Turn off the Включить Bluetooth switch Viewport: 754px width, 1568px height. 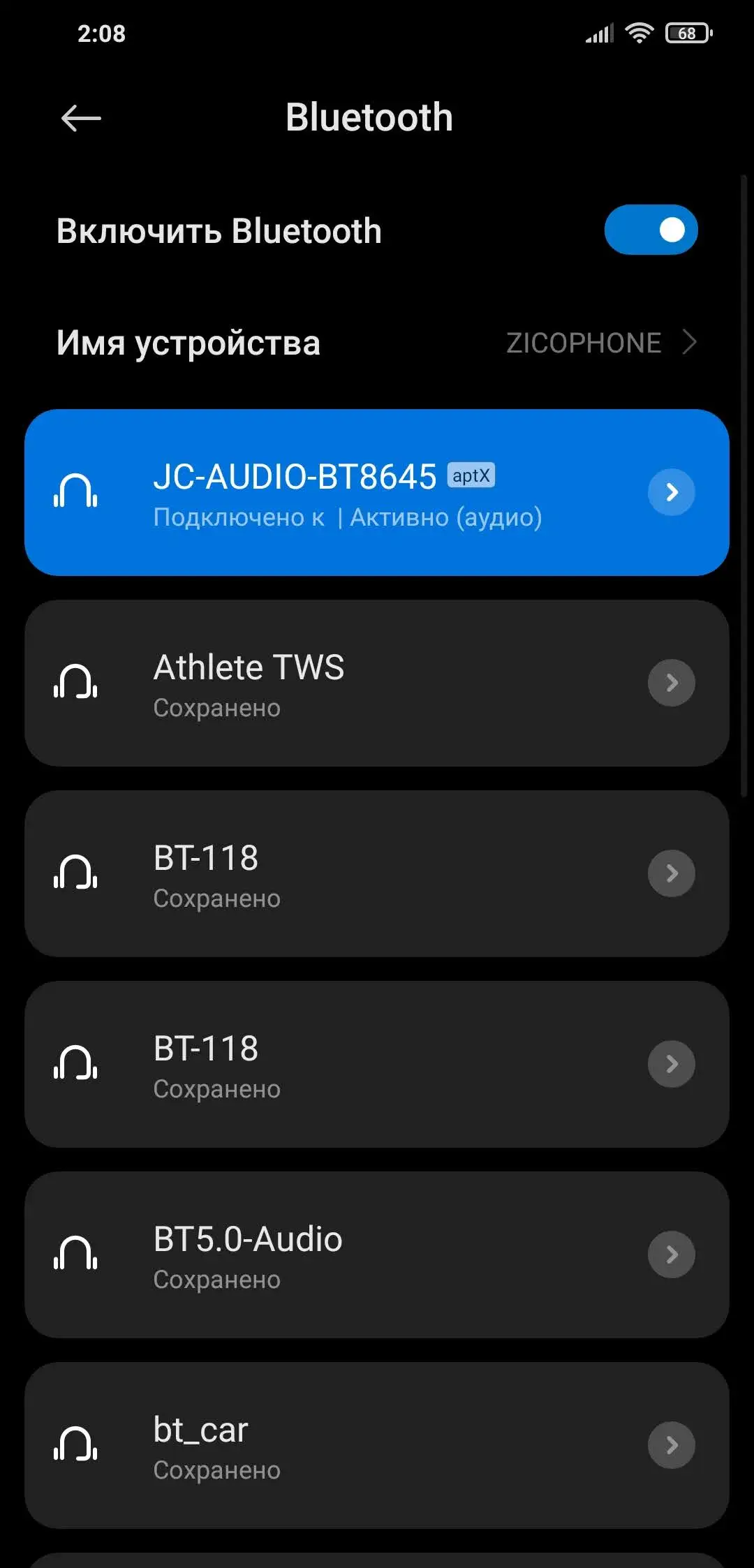[x=651, y=230]
